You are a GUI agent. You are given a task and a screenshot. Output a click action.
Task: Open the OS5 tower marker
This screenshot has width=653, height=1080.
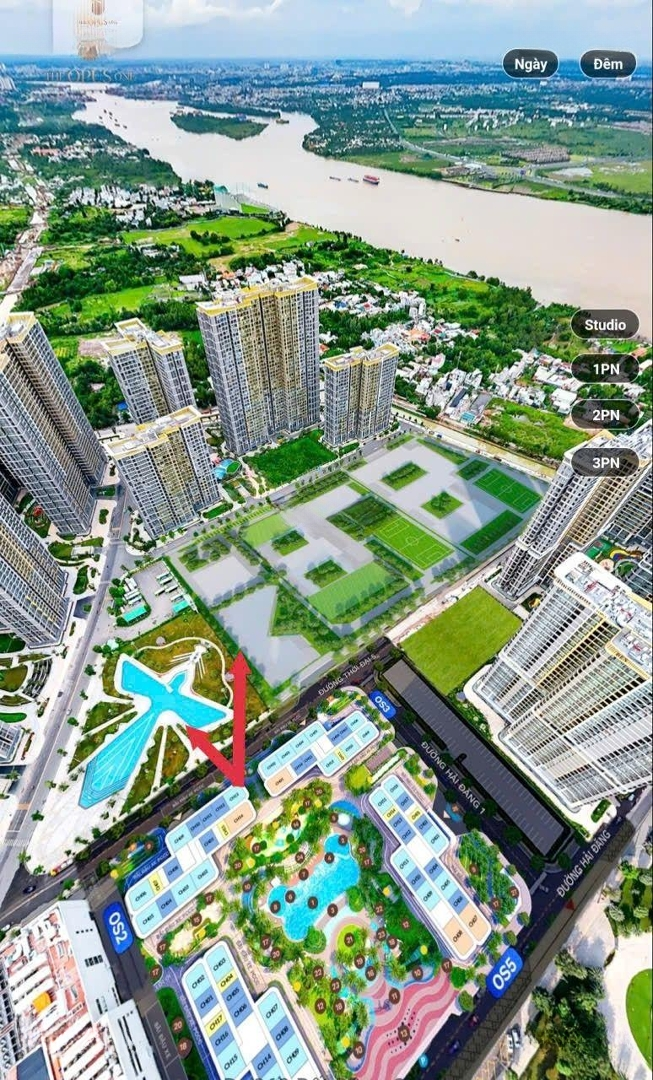pyautogui.click(x=505, y=972)
